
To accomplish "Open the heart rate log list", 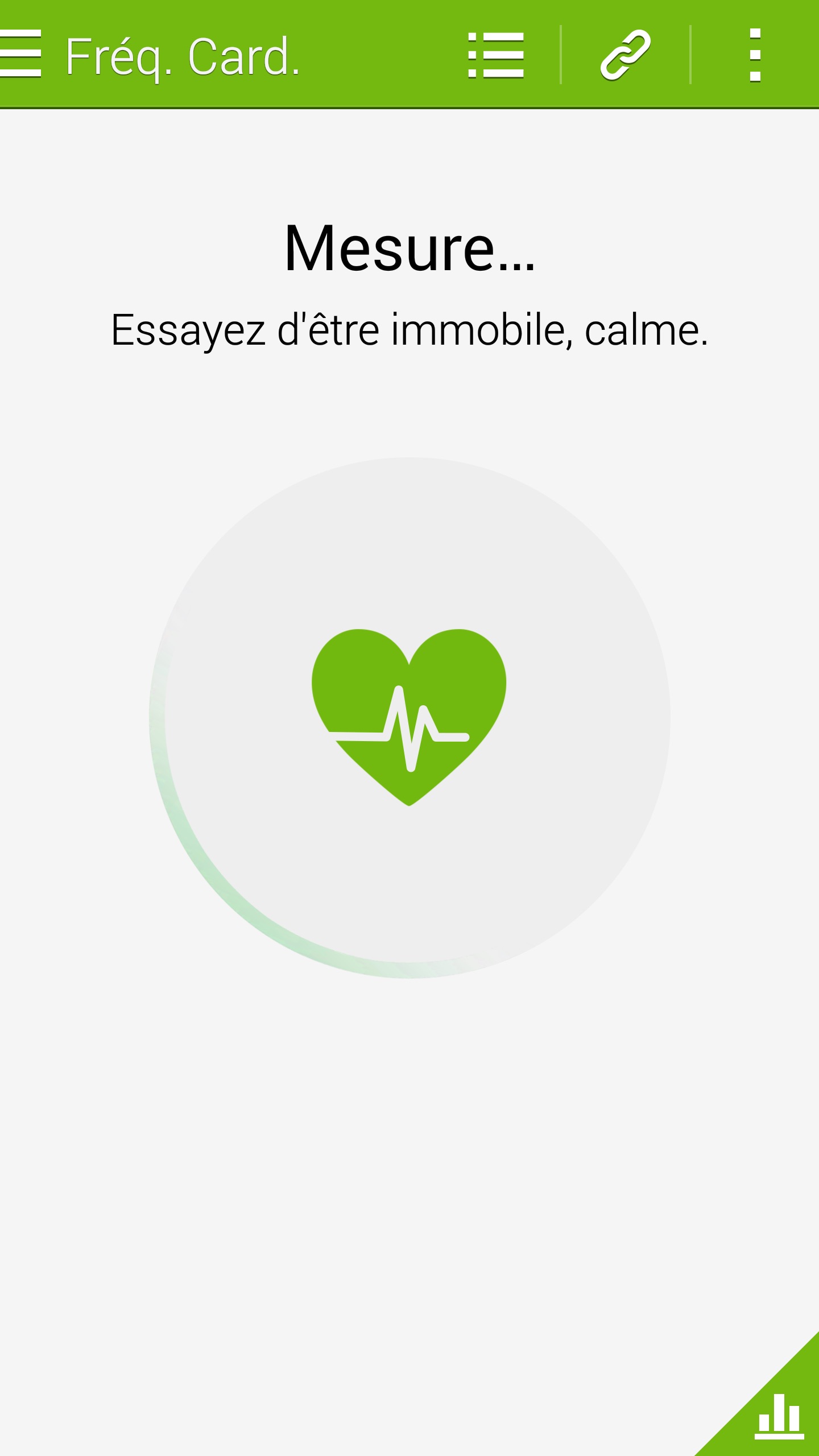I will [x=495, y=55].
